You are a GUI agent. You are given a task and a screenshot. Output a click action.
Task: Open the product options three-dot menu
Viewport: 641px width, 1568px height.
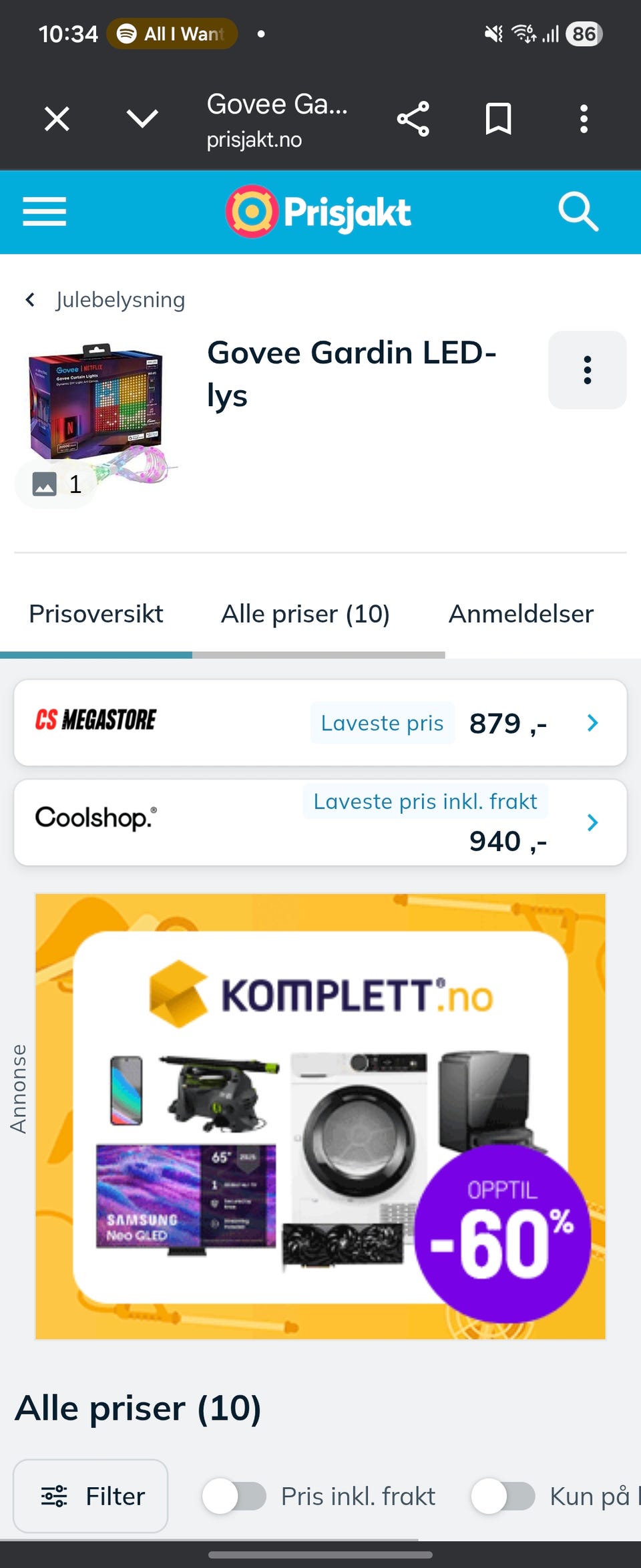[587, 370]
